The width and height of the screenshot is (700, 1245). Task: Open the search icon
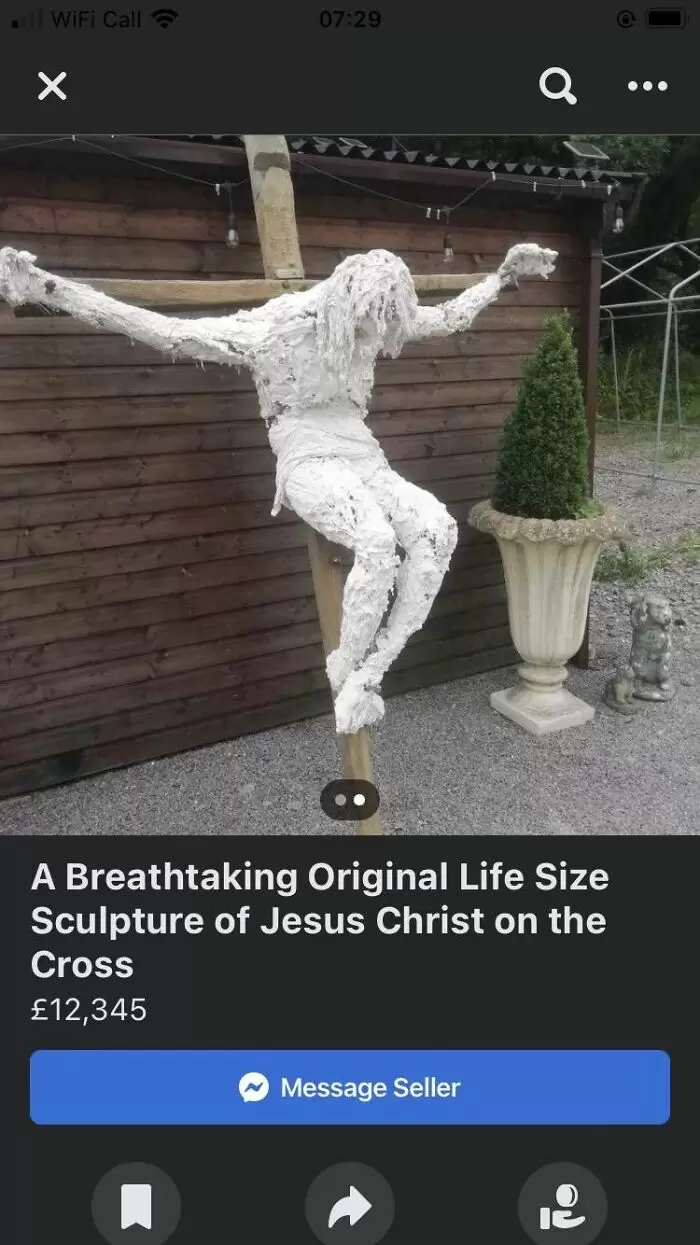point(557,87)
